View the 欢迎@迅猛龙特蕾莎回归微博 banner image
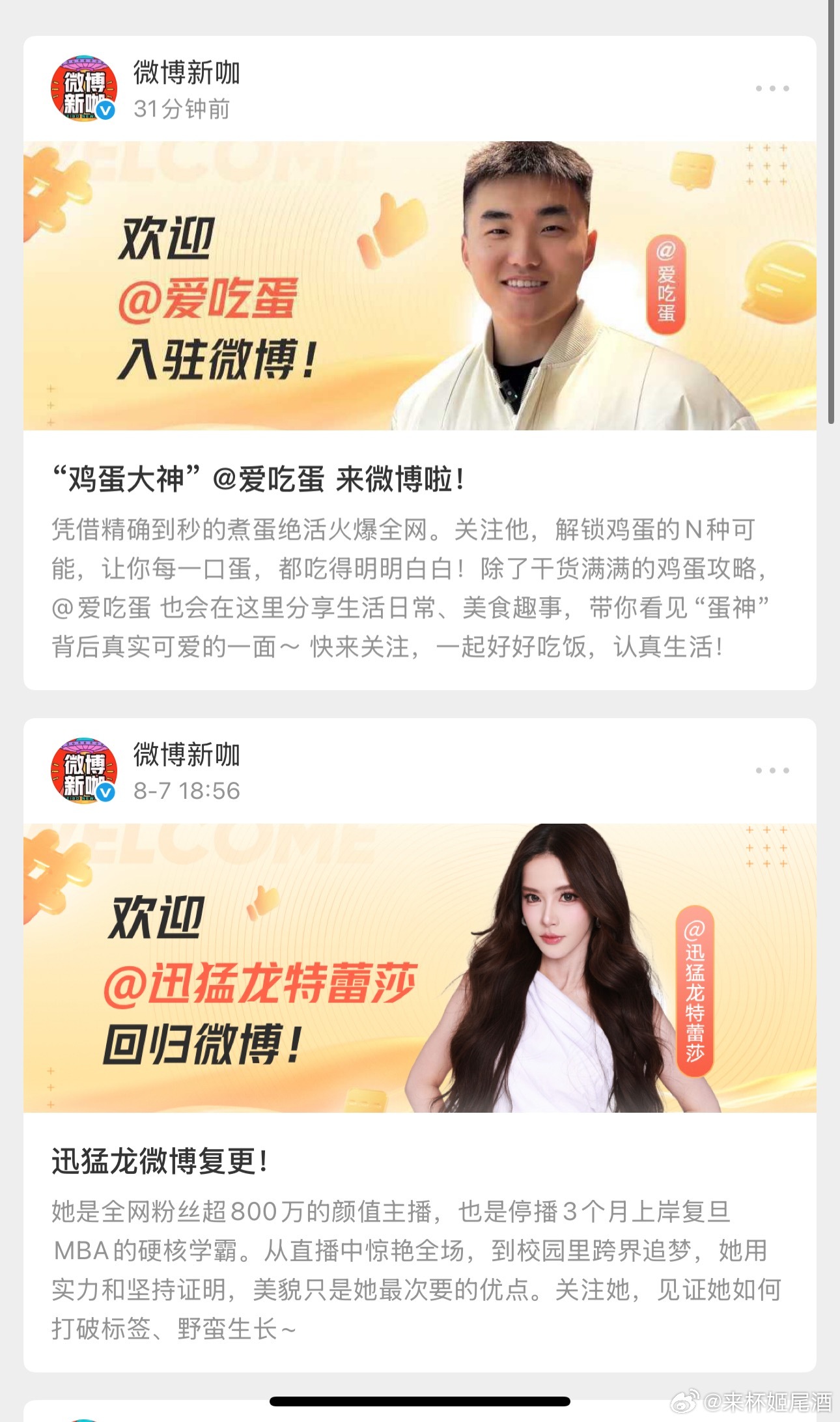 (x=419, y=968)
